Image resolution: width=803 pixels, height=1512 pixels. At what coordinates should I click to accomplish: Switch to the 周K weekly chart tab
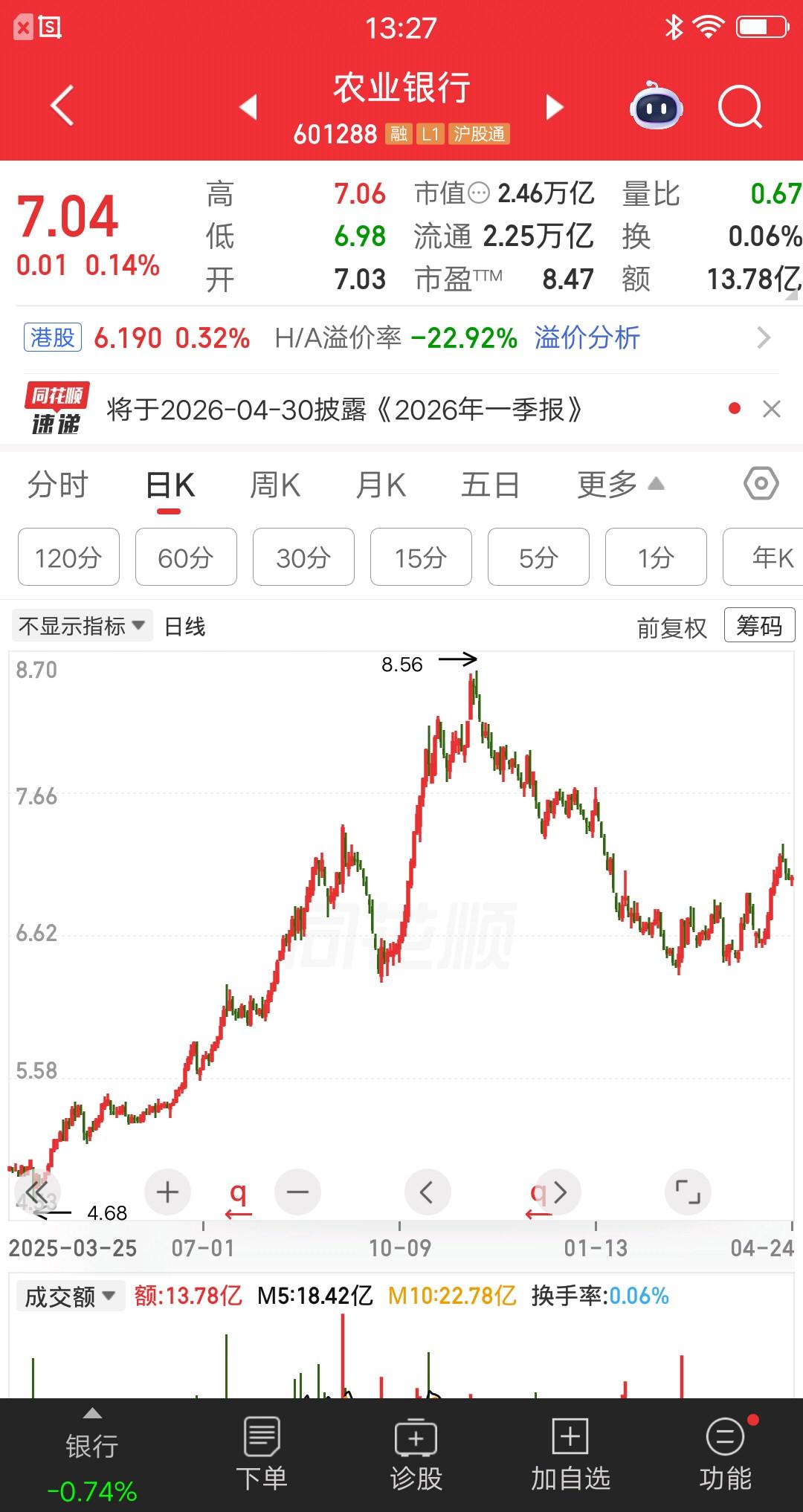point(275,484)
